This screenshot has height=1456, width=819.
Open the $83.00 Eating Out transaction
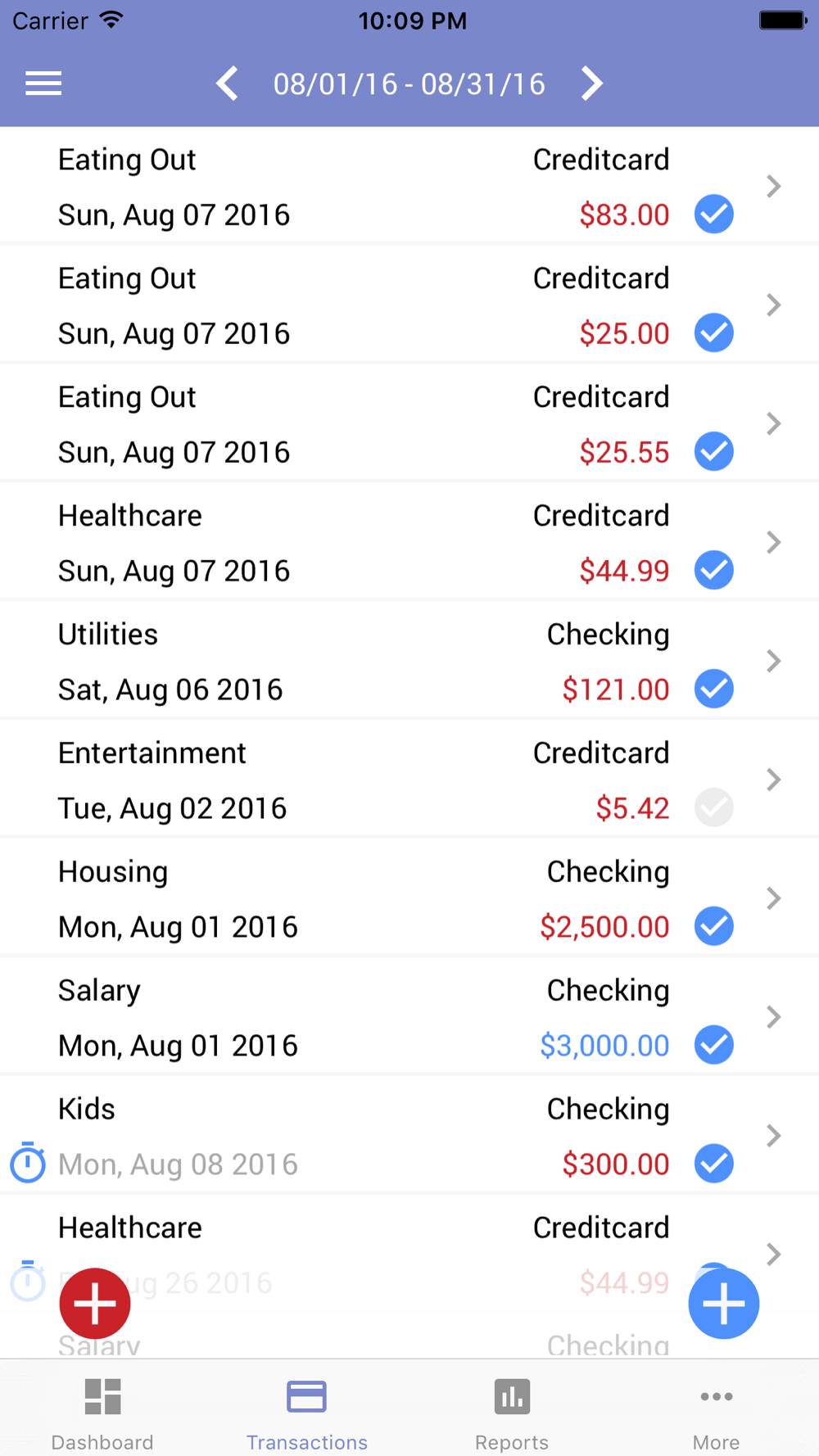point(409,186)
